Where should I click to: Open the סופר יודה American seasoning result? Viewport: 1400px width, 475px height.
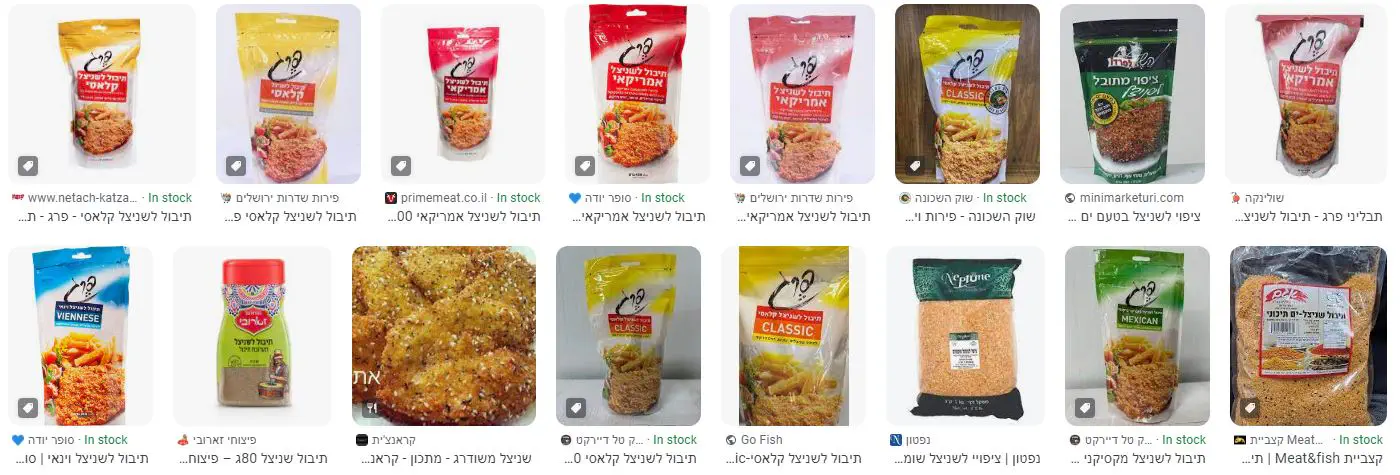click(x=637, y=94)
